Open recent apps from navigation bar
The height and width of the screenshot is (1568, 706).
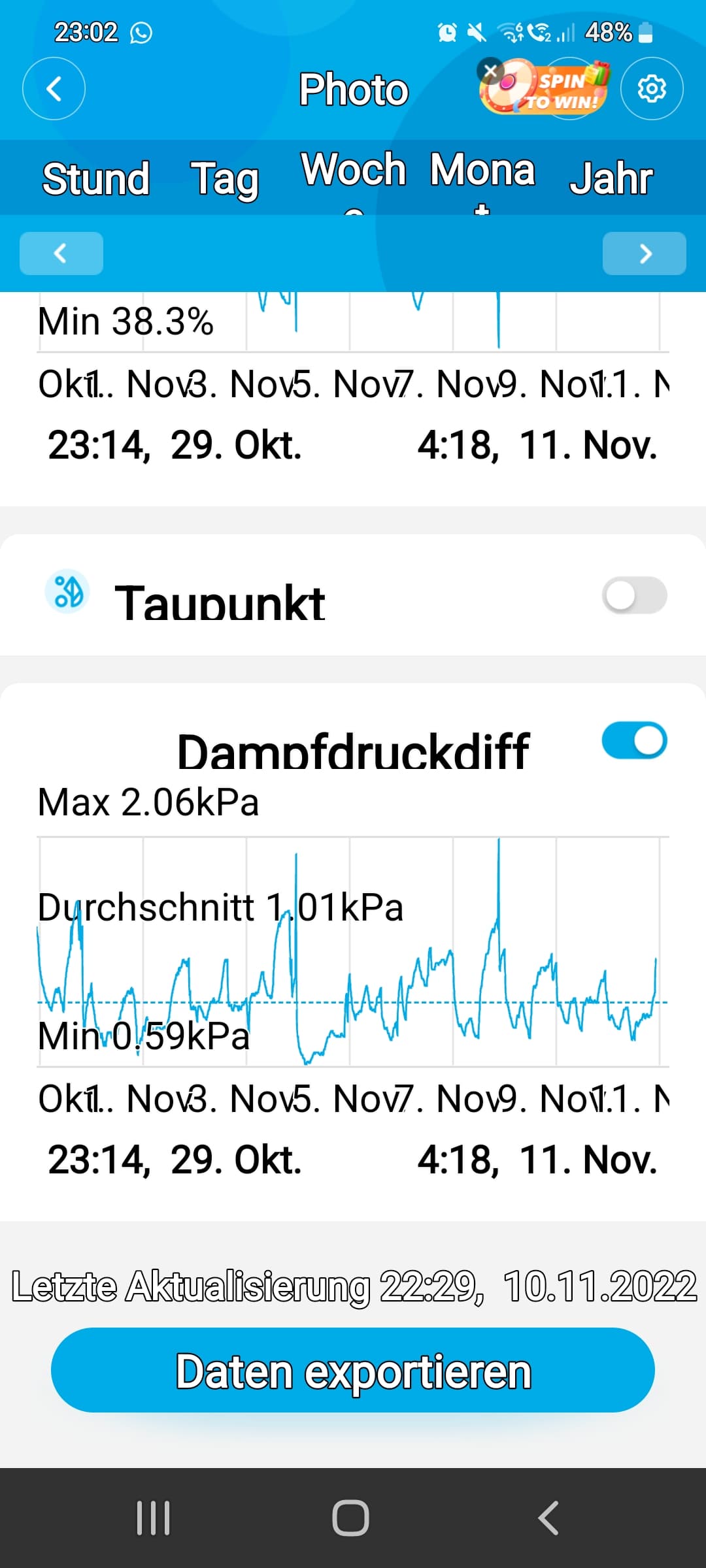click(154, 1517)
